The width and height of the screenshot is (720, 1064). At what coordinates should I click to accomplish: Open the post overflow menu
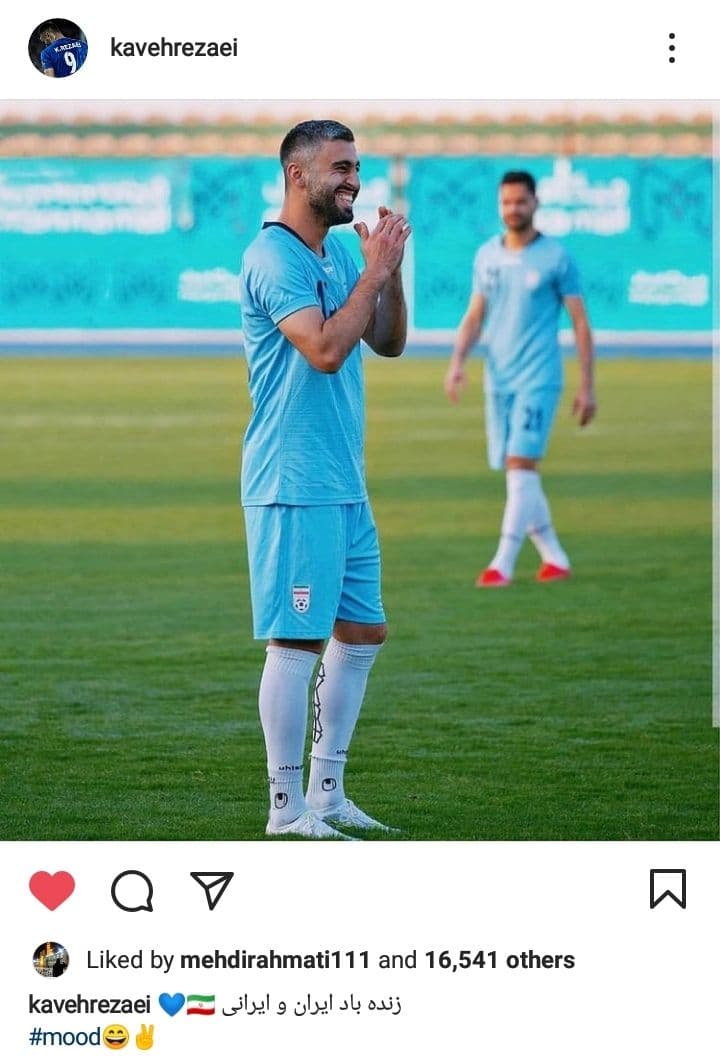click(671, 48)
